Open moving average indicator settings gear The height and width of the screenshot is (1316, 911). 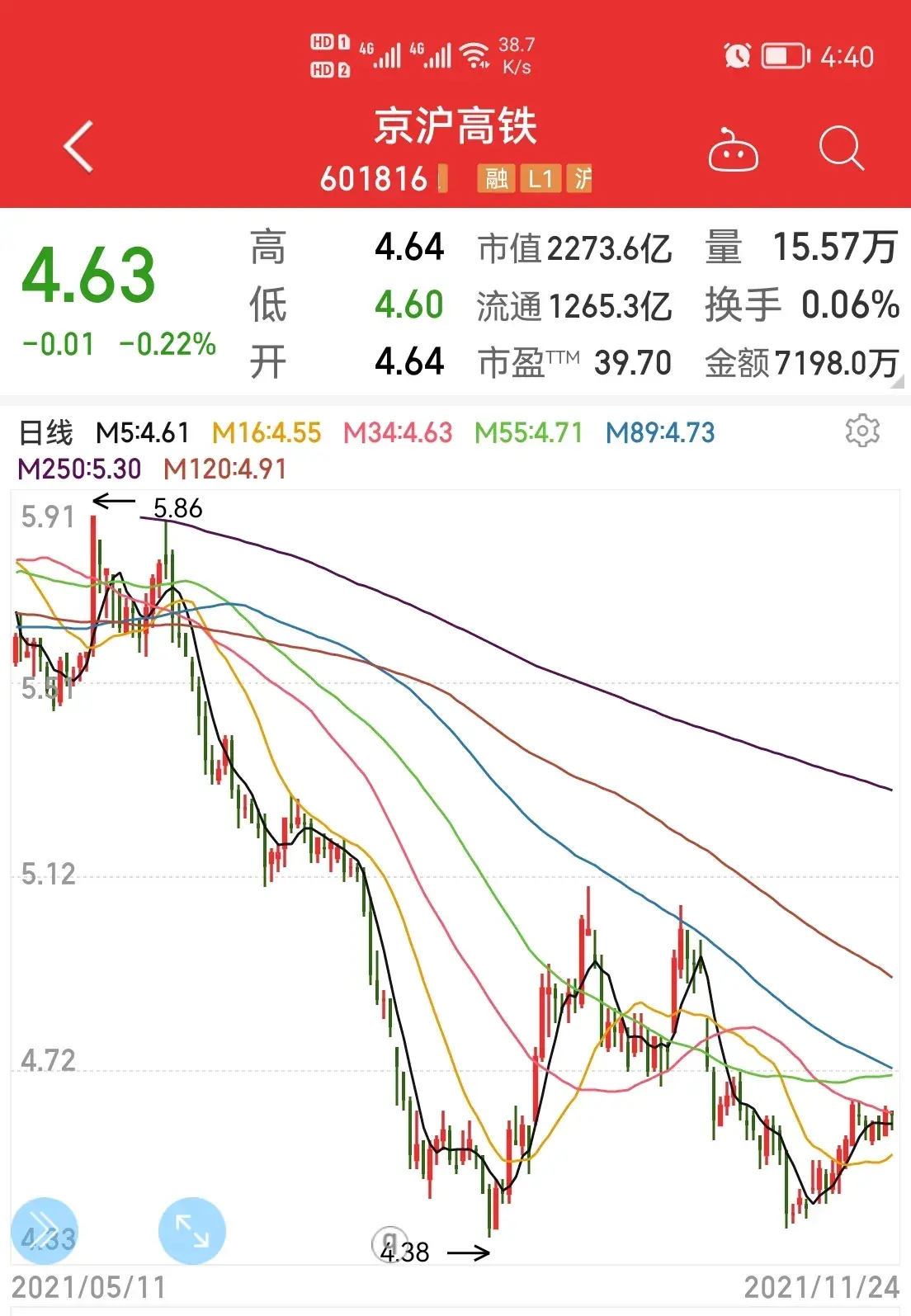[x=862, y=431]
